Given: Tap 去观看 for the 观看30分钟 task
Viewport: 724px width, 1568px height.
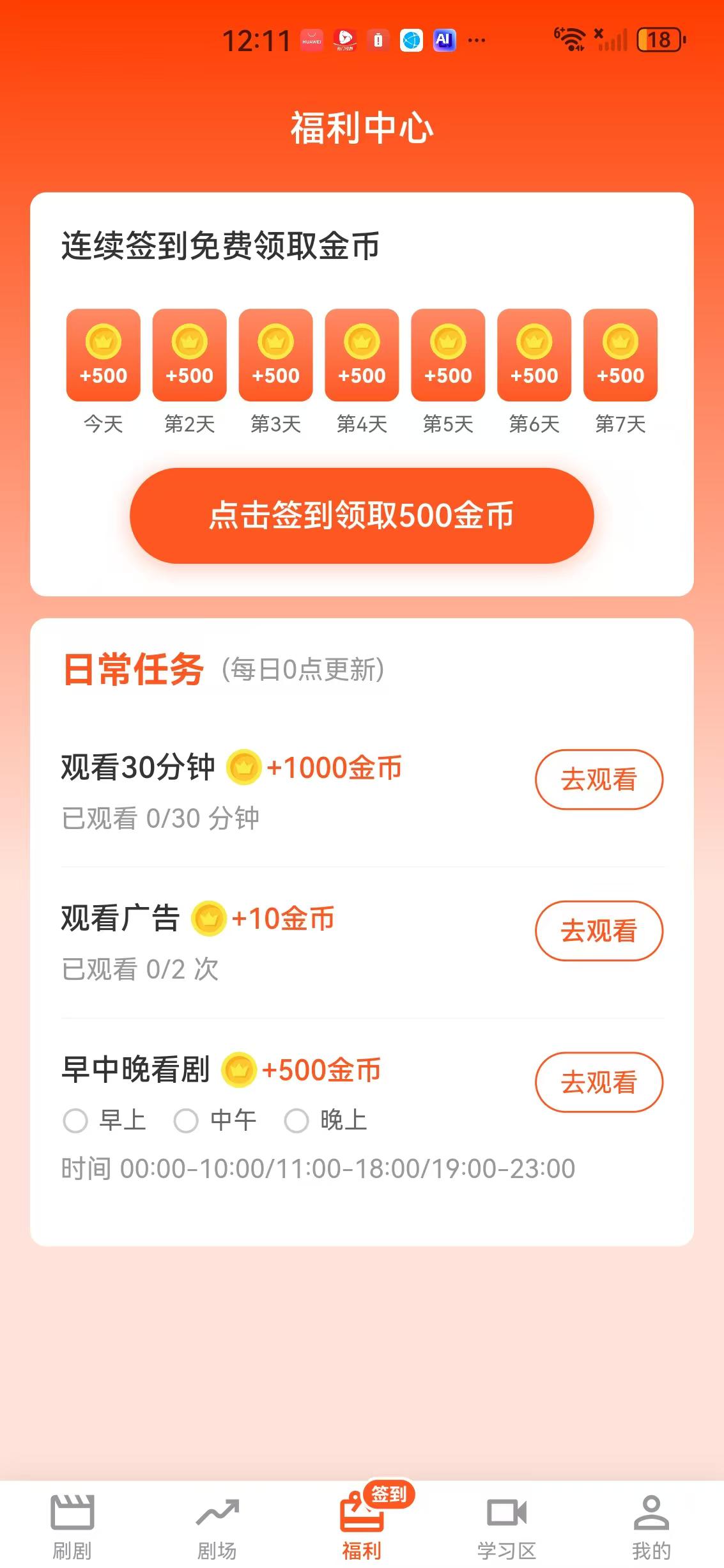Looking at the screenshot, I should [x=599, y=779].
